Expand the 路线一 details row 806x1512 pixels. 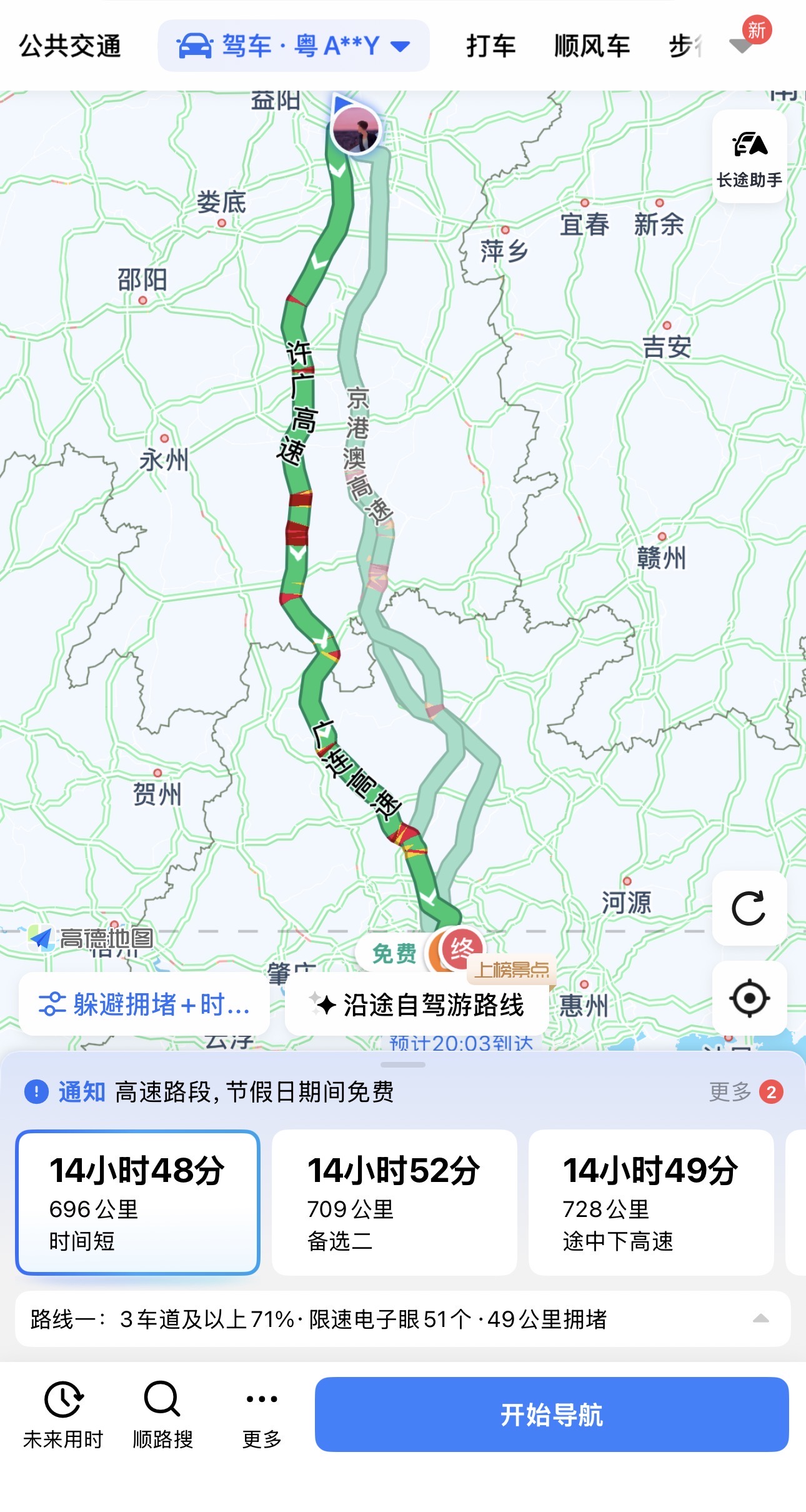402,1319
